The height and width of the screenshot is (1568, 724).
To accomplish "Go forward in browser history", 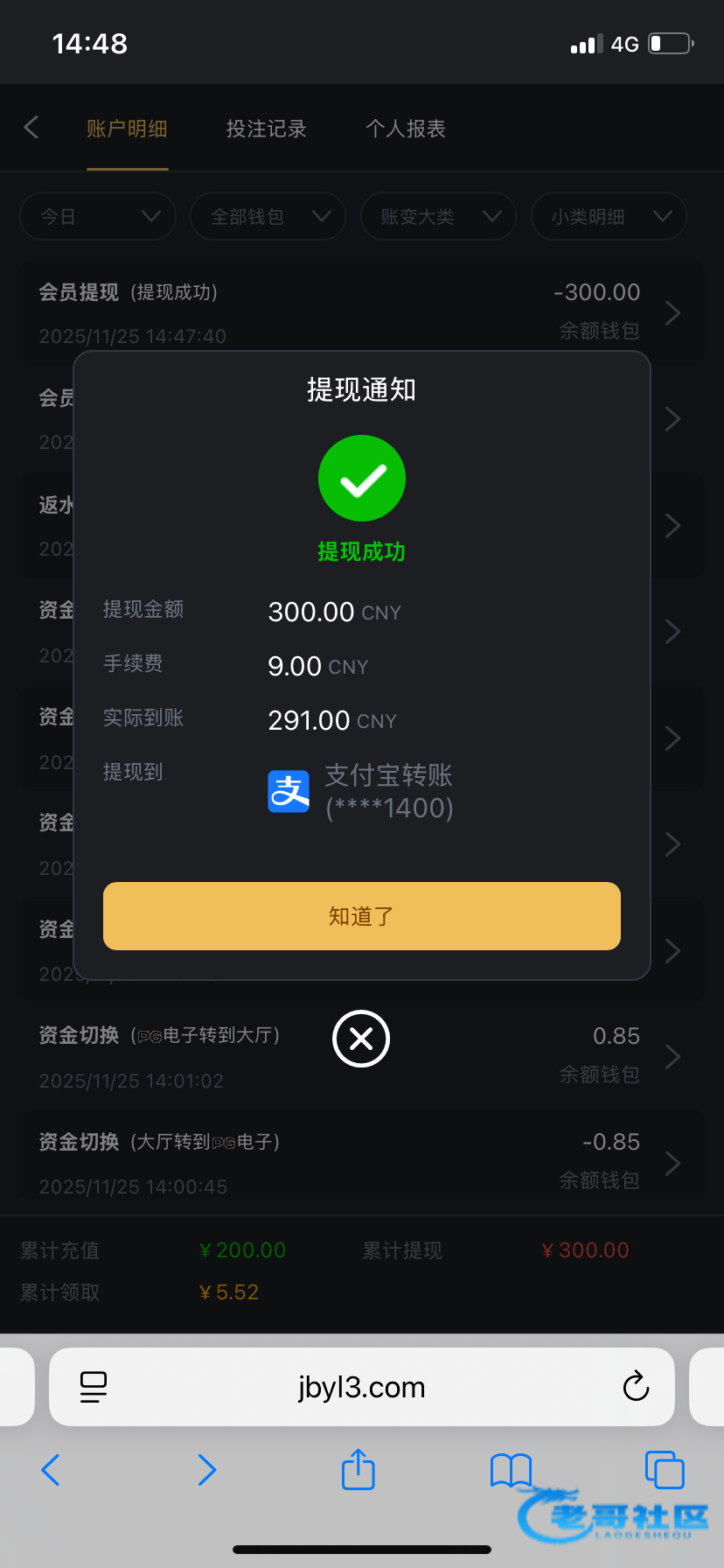I will coord(206,1470).
